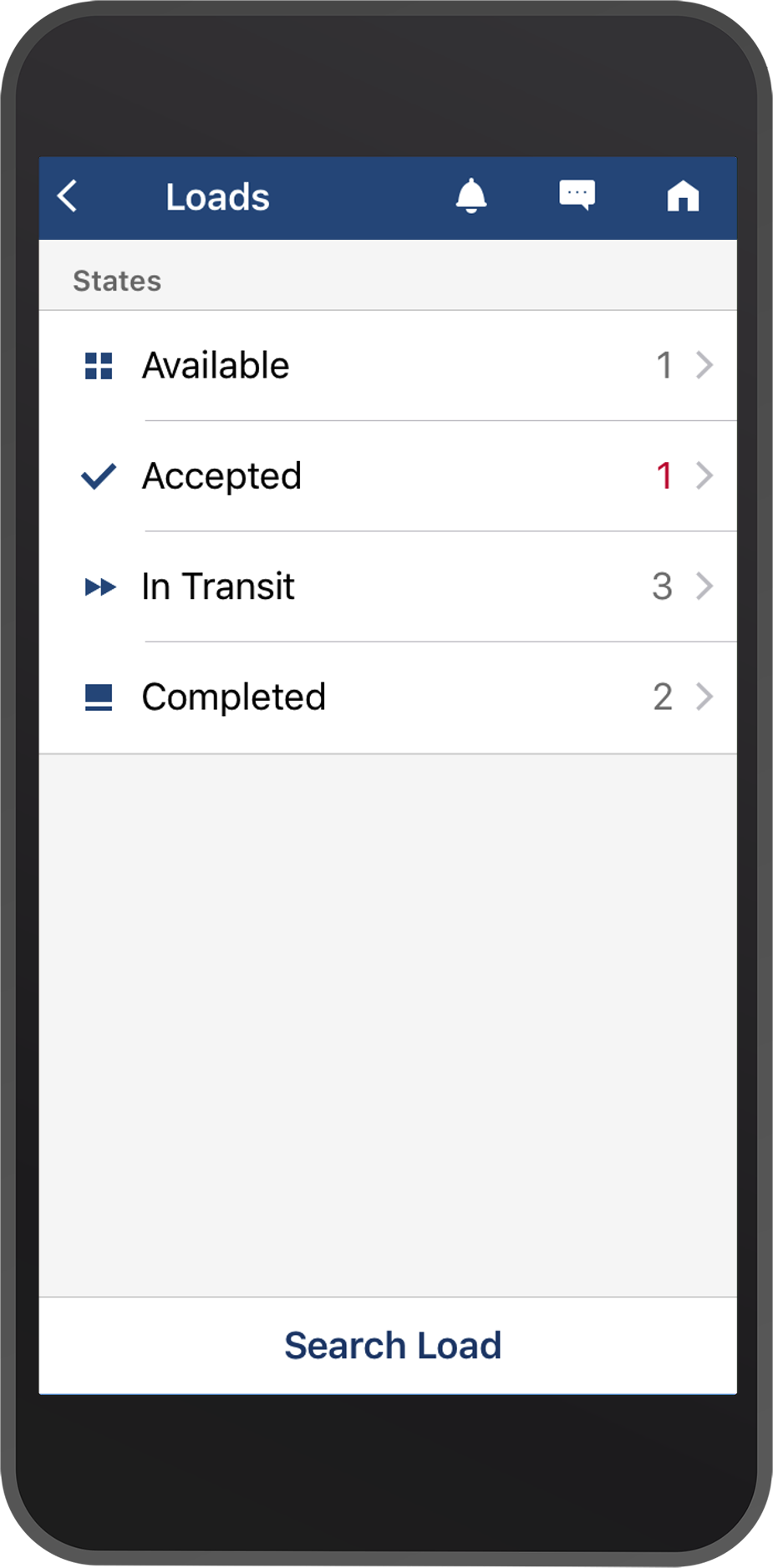Go back from the Loads screen
This screenshot has width=773, height=1568.
point(69,197)
